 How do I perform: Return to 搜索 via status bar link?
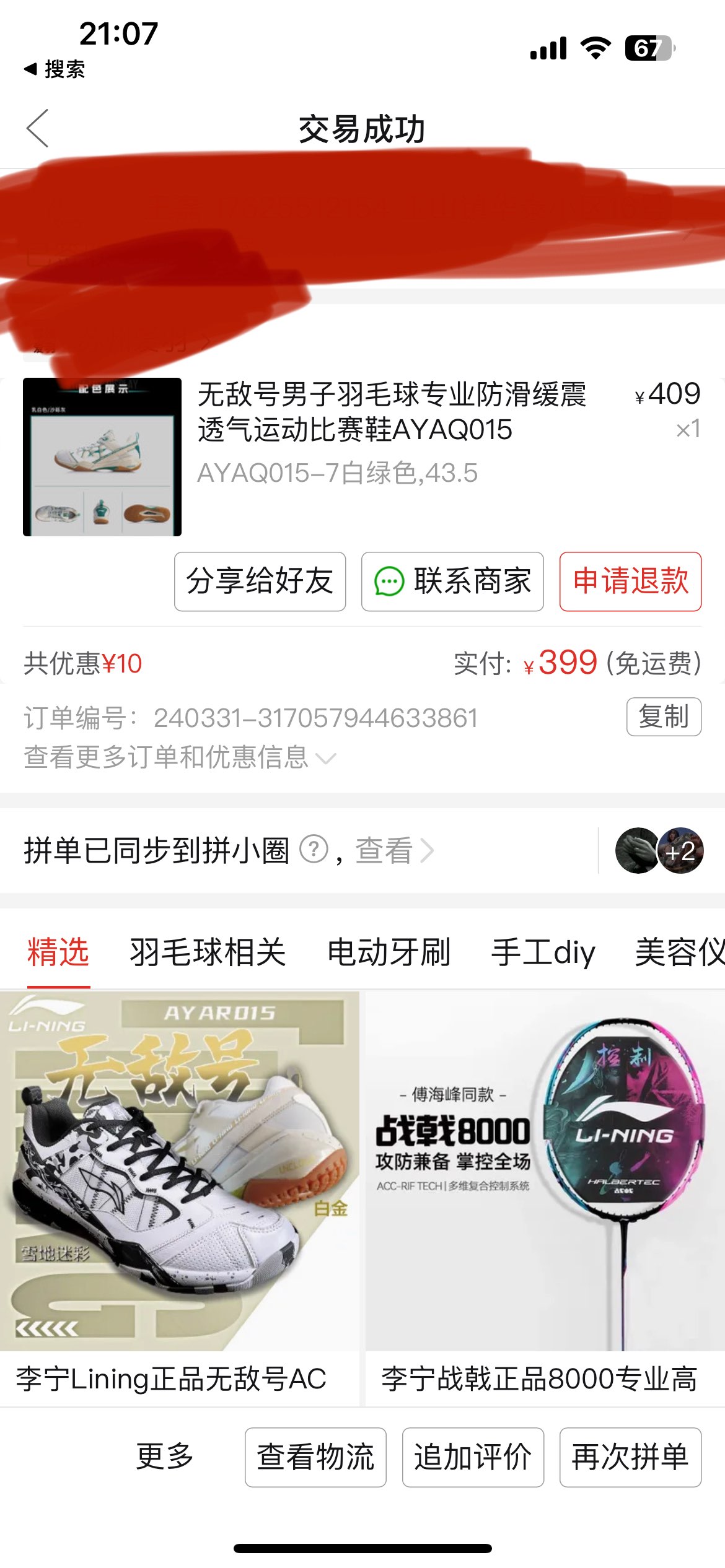(x=55, y=69)
